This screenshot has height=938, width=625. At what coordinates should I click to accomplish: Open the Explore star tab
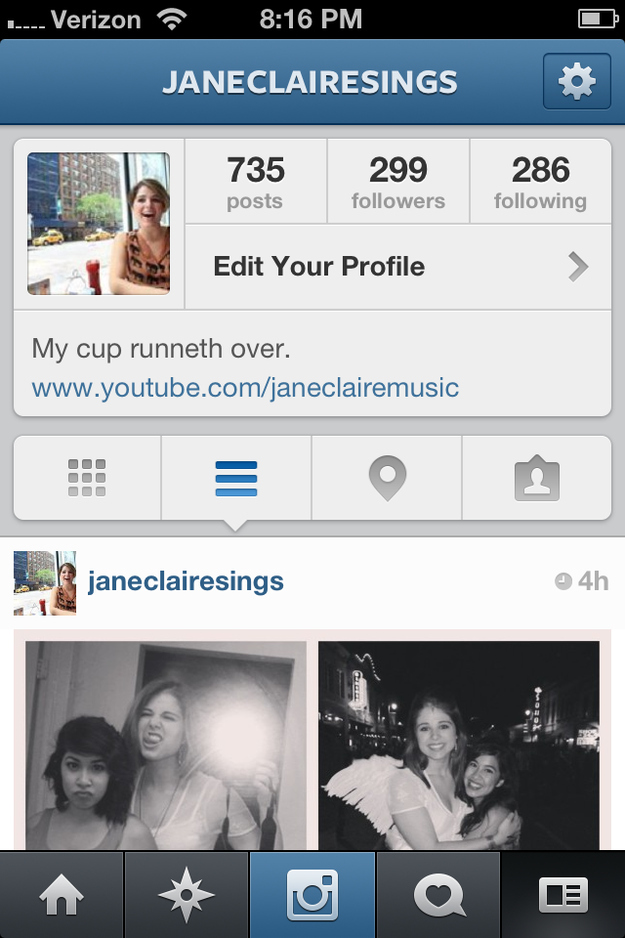click(187, 895)
